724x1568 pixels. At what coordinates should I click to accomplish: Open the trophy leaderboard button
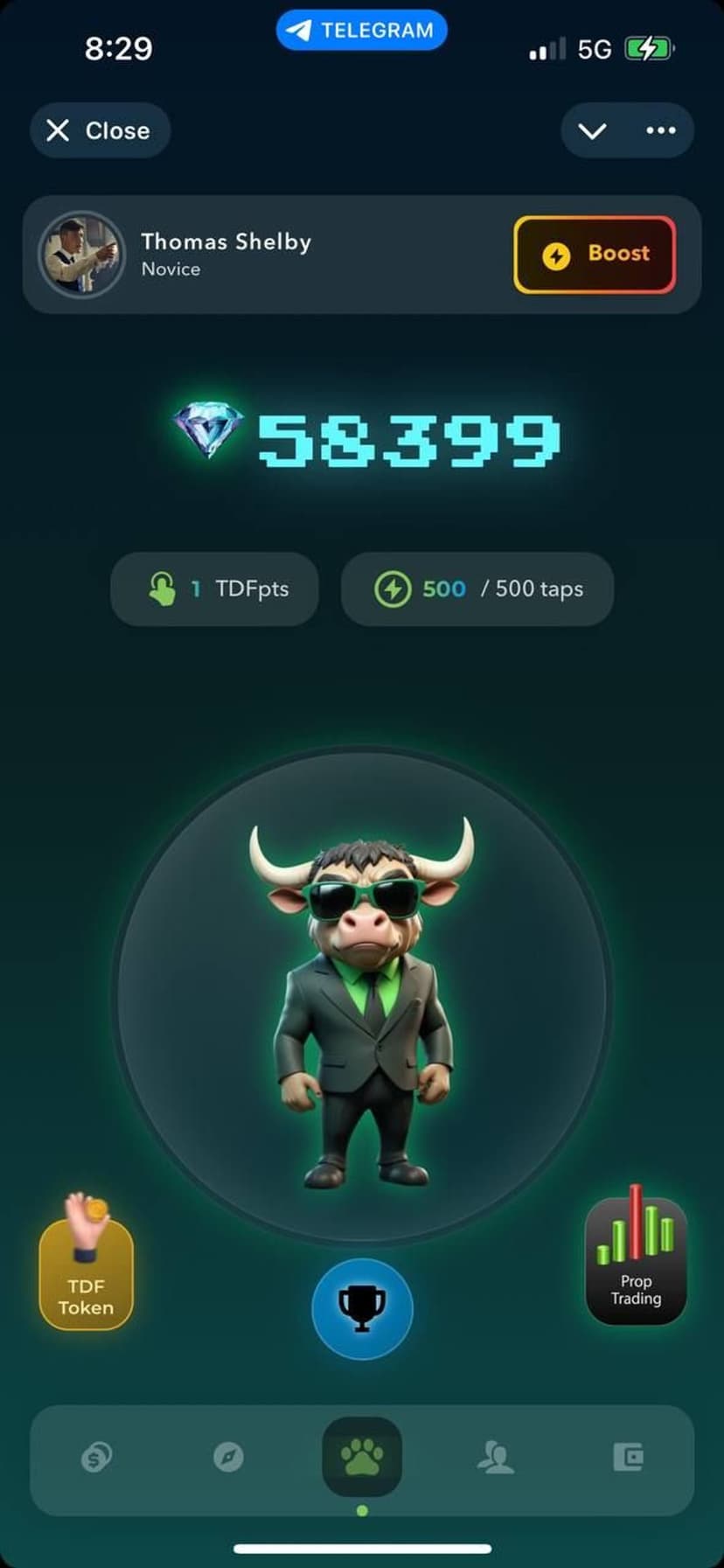point(362,1307)
